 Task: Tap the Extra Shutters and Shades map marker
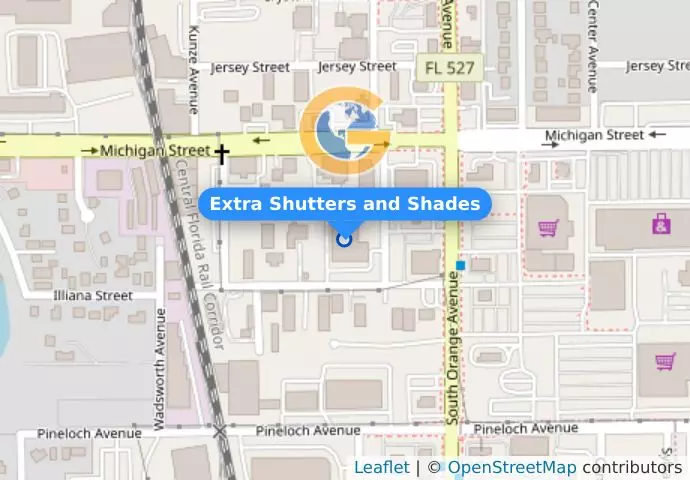click(x=345, y=239)
